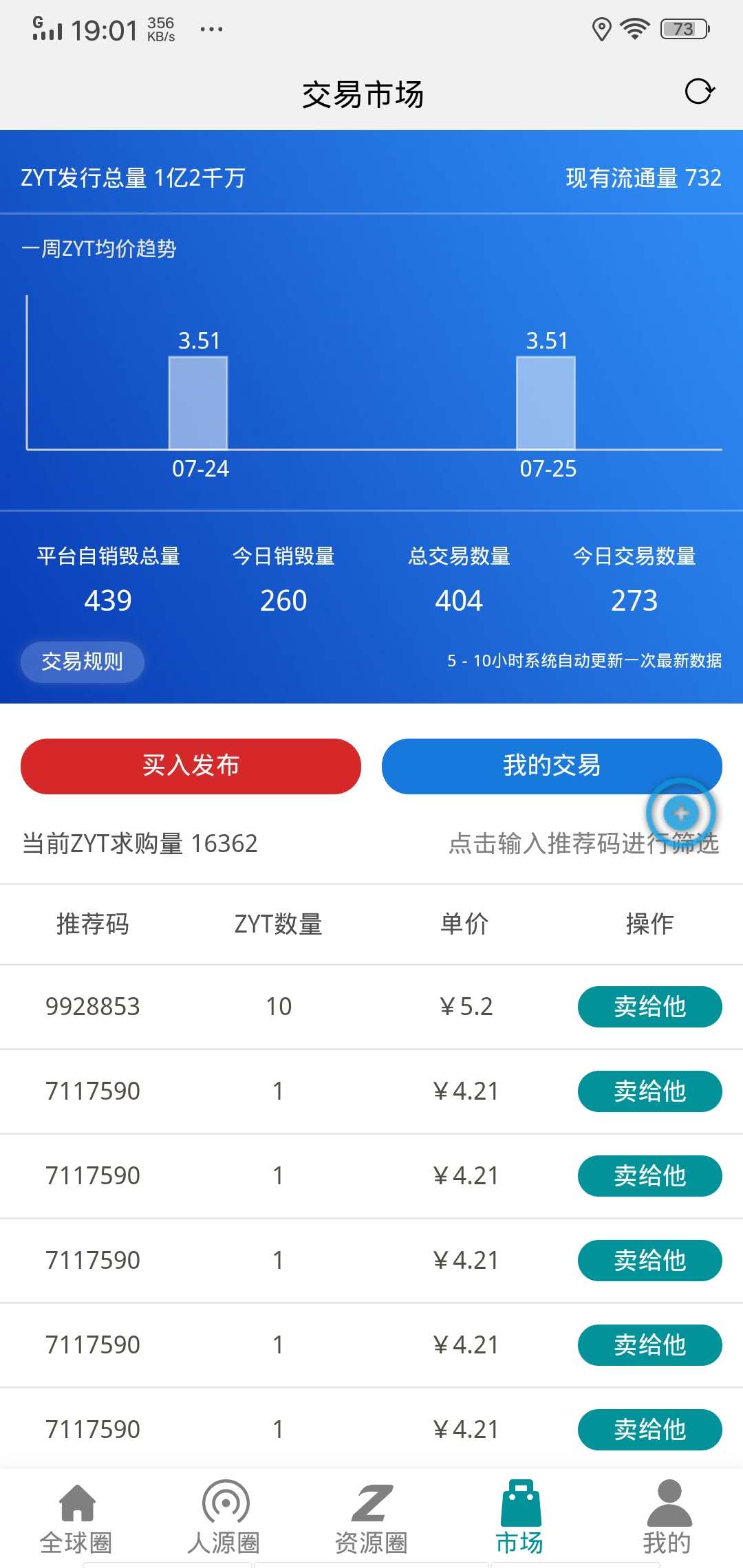The width and height of the screenshot is (743, 1568).
Task: Tap the location icon in status bar
Action: [x=601, y=28]
